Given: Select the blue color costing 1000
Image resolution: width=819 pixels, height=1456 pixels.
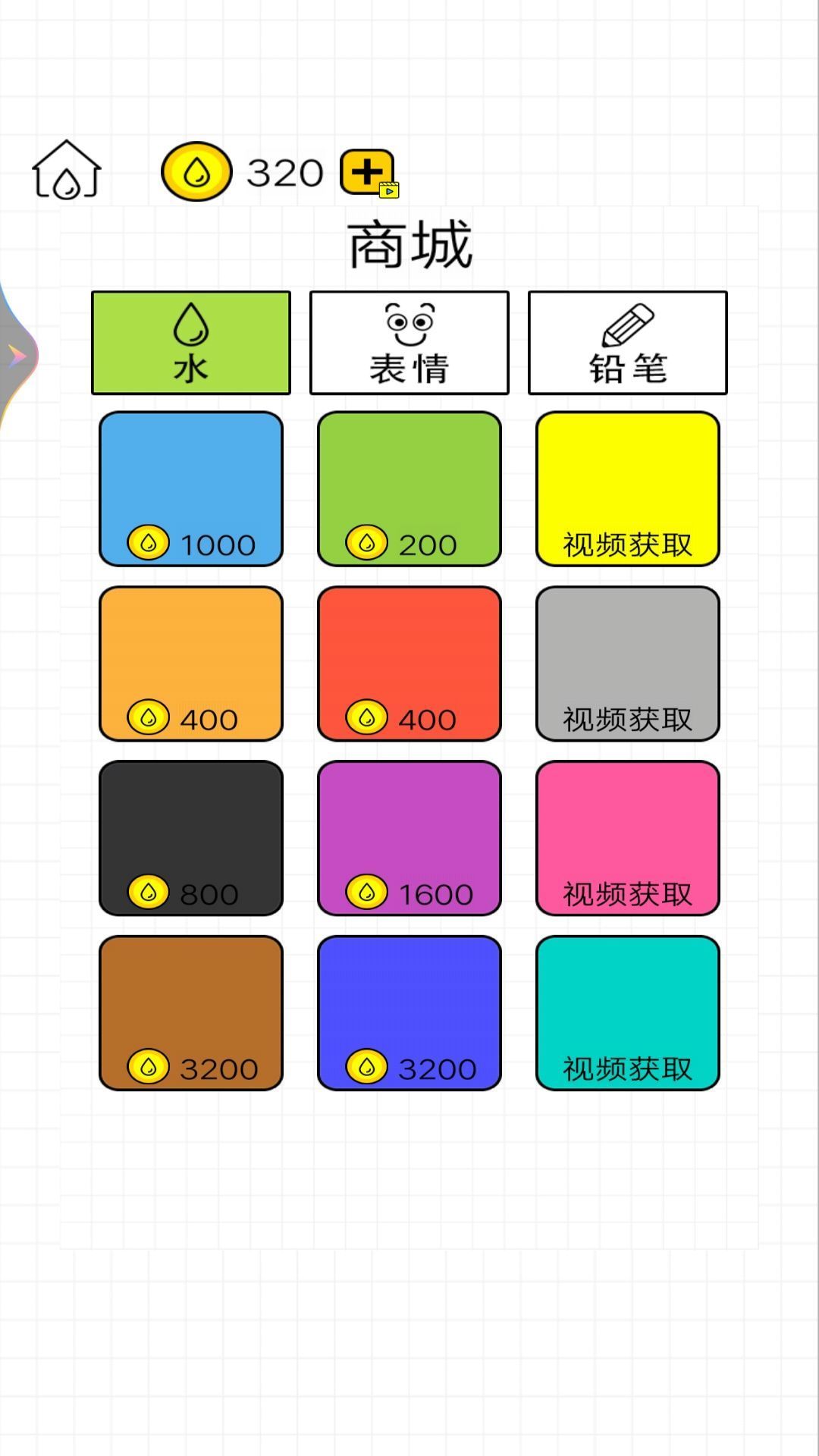Looking at the screenshot, I should coord(191,488).
